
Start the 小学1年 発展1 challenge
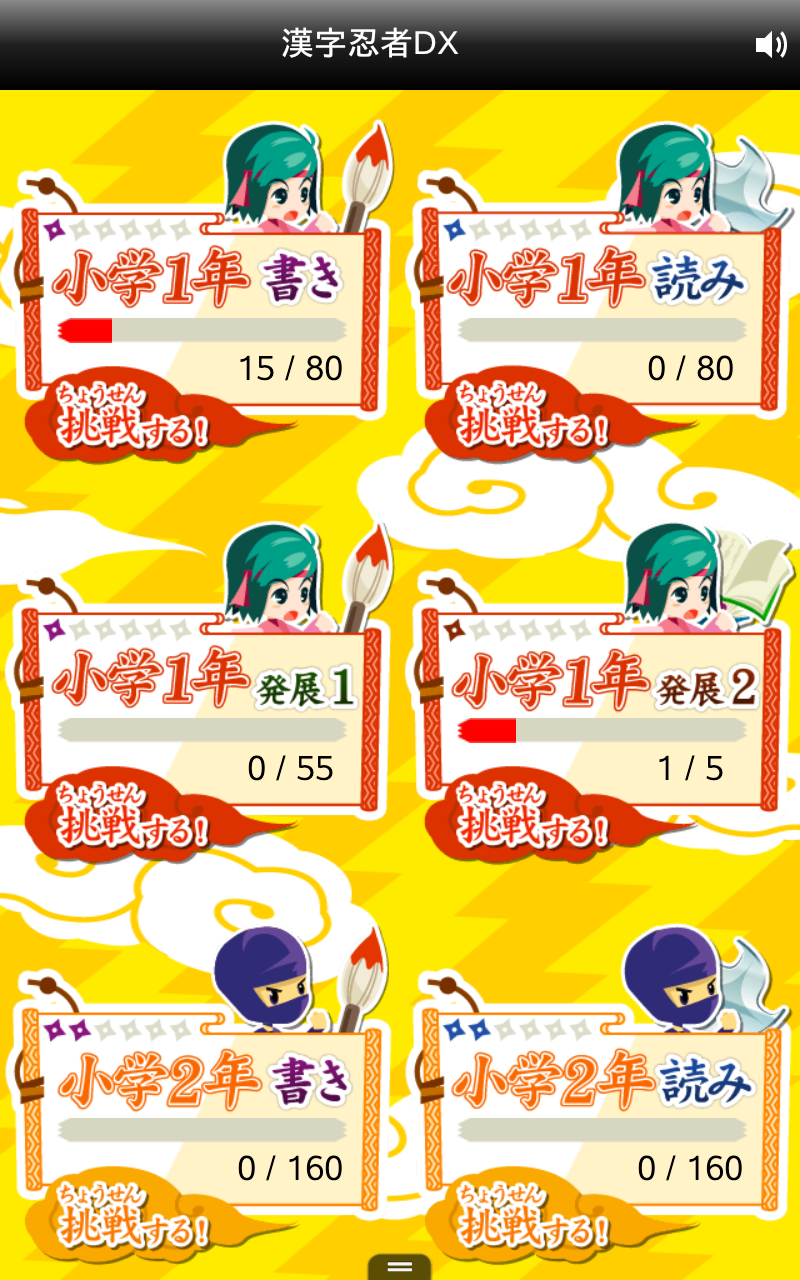135,821
